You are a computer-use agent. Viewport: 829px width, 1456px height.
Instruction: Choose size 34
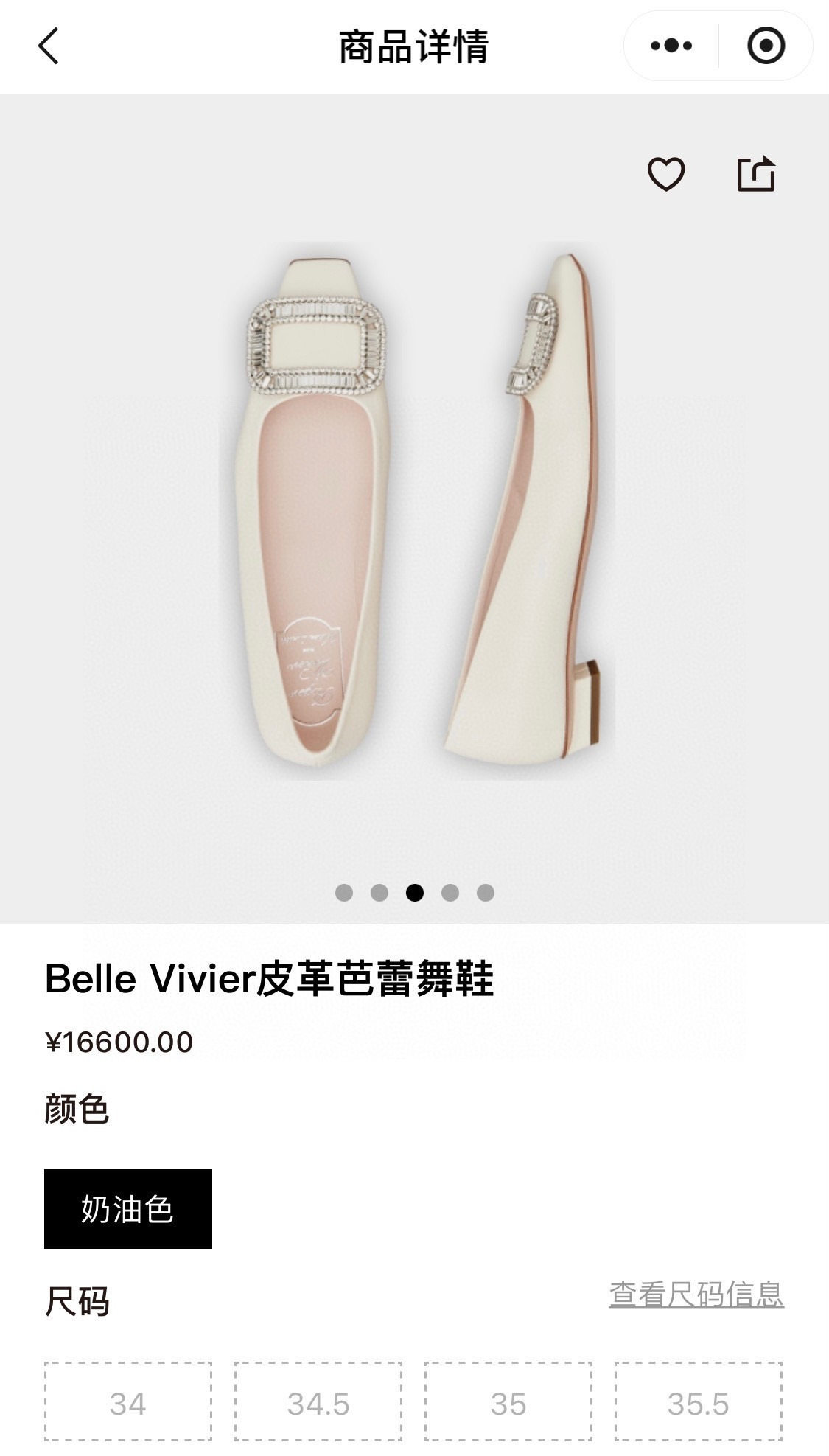128,1402
